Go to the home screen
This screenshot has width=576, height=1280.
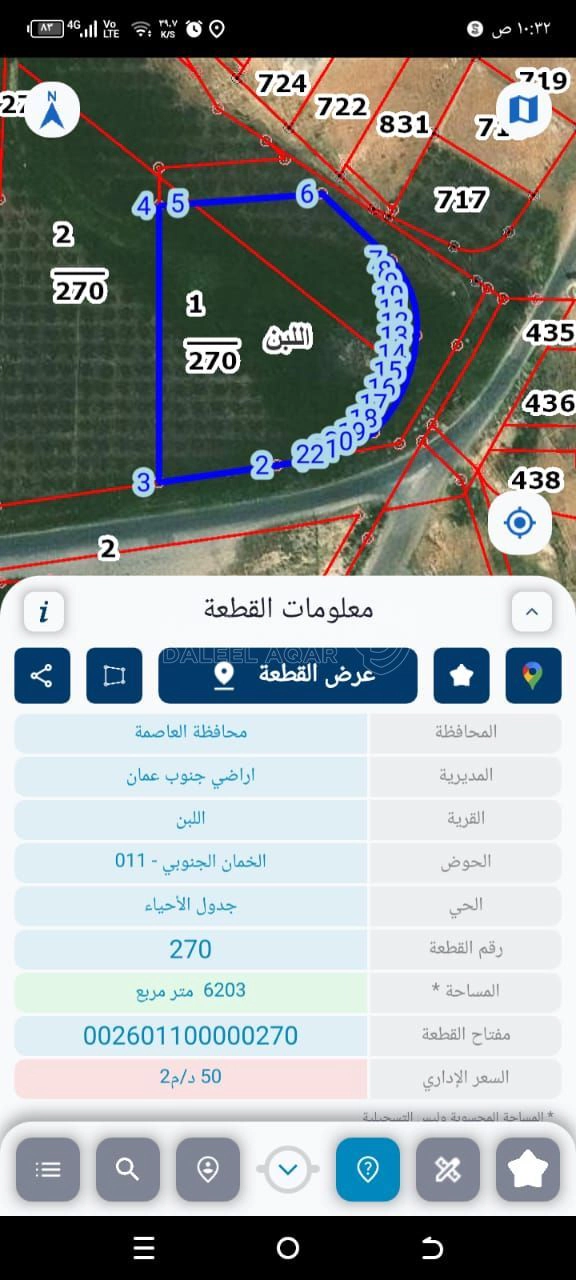tap(288, 1247)
